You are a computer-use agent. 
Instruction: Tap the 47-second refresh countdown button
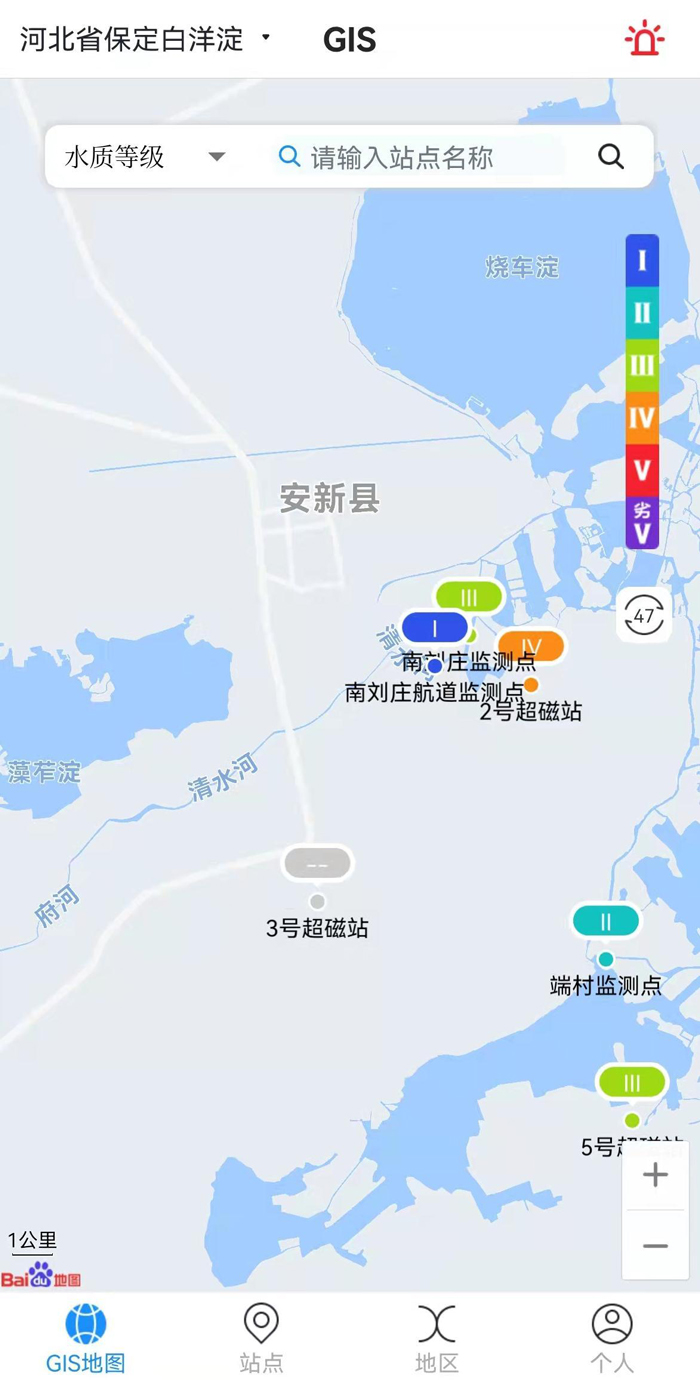[643, 615]
